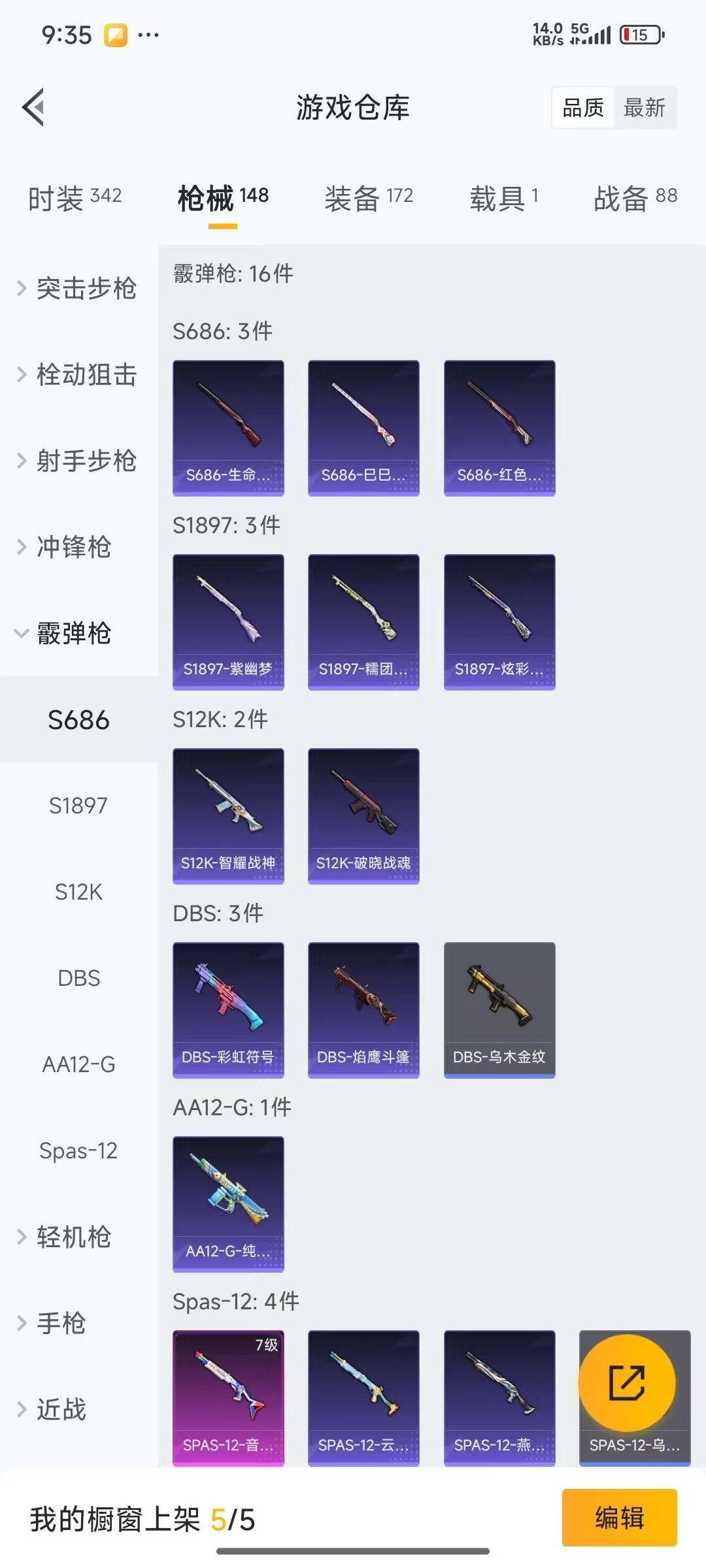Viewport: 706px width, 1568px height.
Task: Open the level 7 SPAS-12-音 skin
Action: click(228, 1397)
